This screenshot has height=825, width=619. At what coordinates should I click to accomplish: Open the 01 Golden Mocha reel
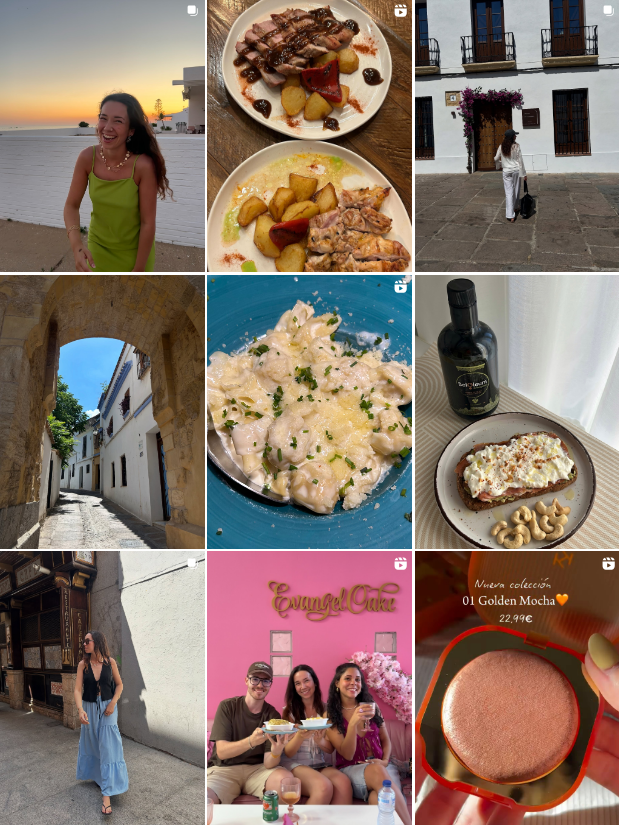[516, 688]
